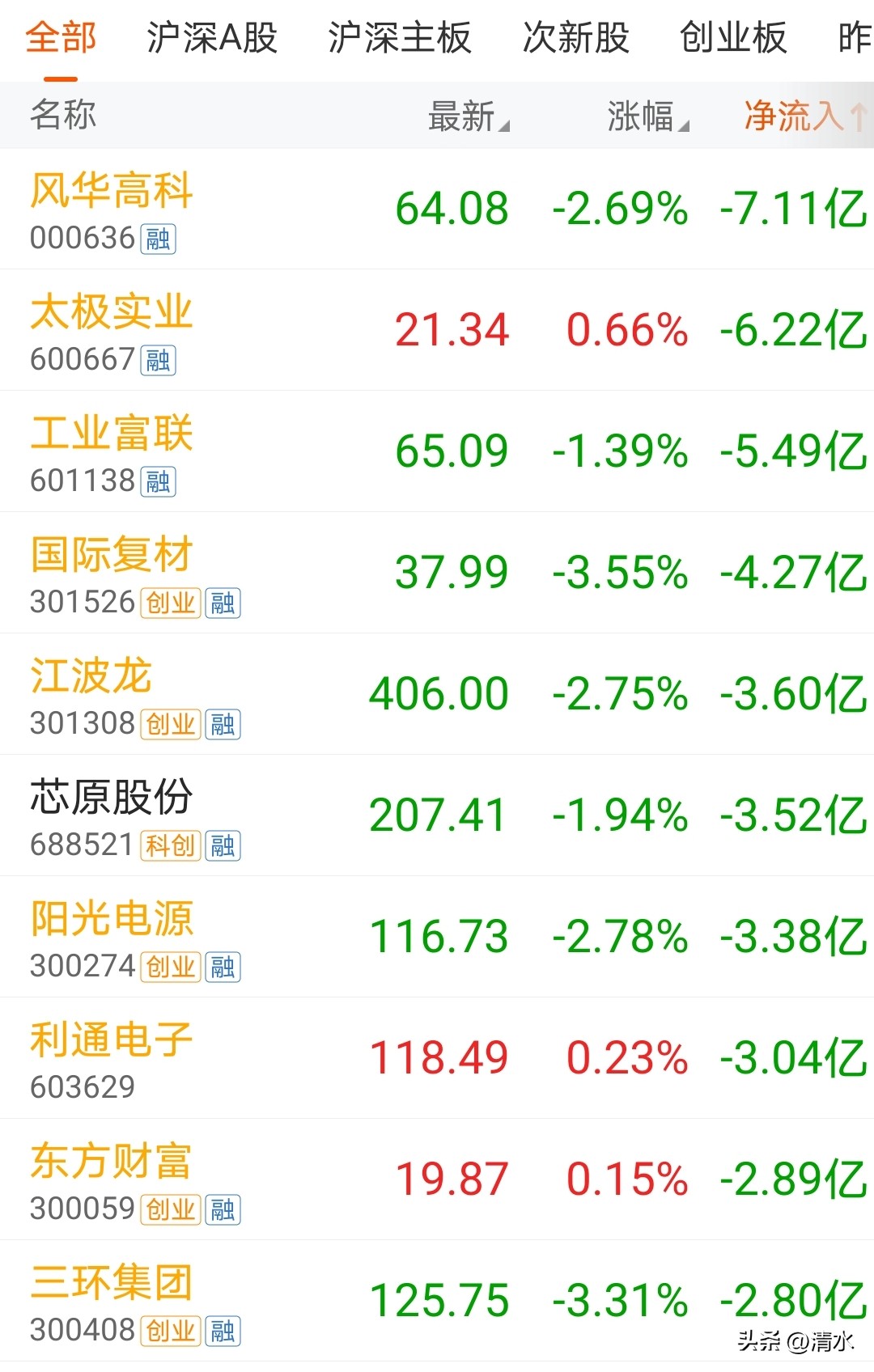
Task: Open the 国际复材 stock row
Action: tap(437, 573)
